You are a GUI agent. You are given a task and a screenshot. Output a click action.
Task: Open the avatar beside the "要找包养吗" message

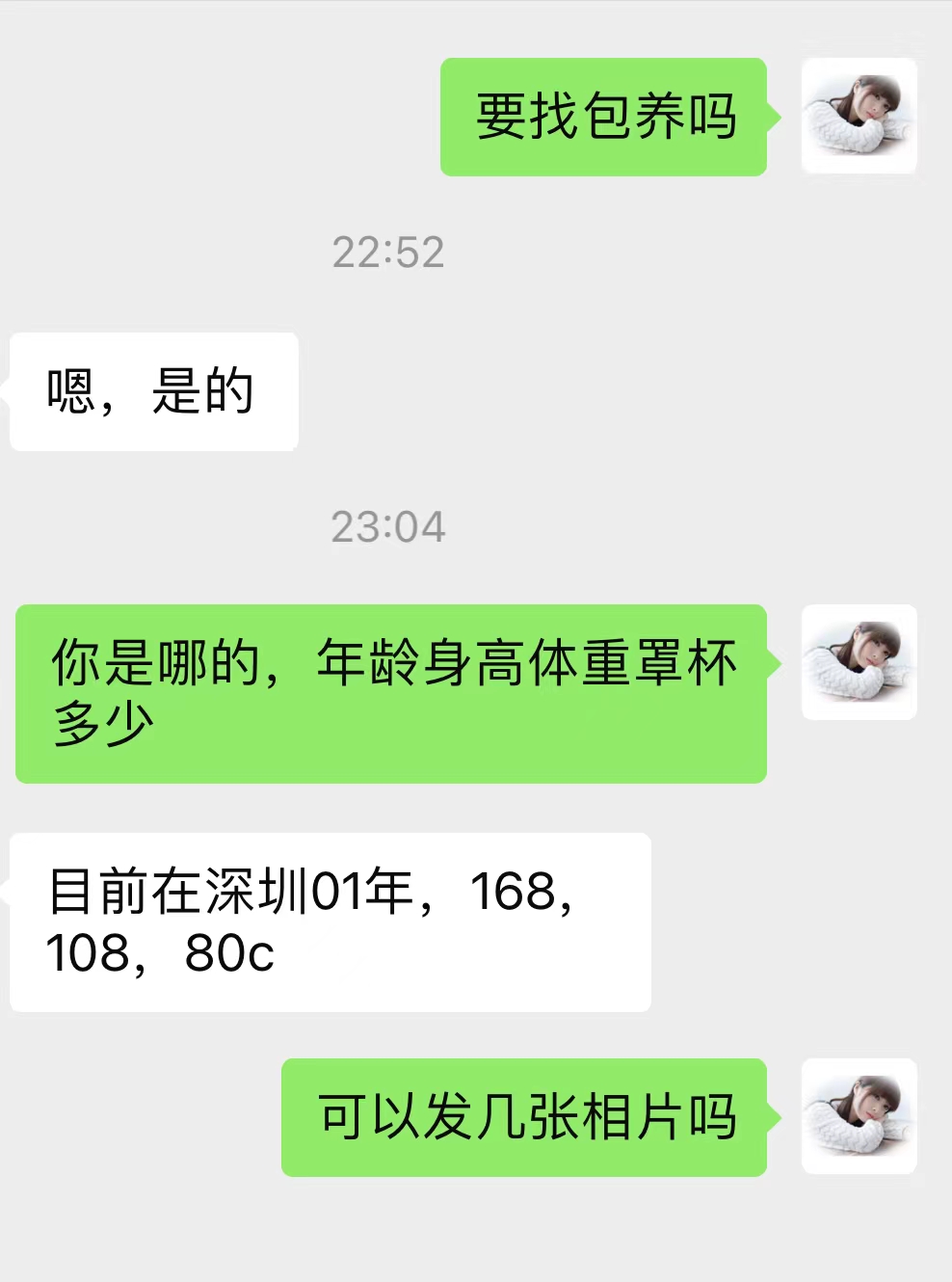tap(859, 117)
